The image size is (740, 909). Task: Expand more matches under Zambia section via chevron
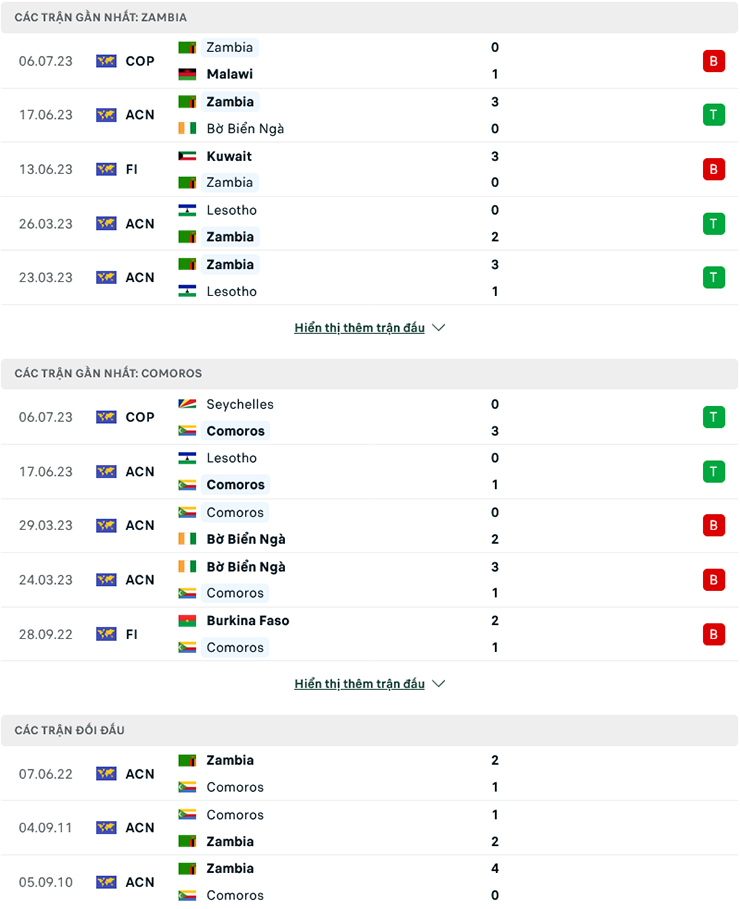tap(438, 327)
